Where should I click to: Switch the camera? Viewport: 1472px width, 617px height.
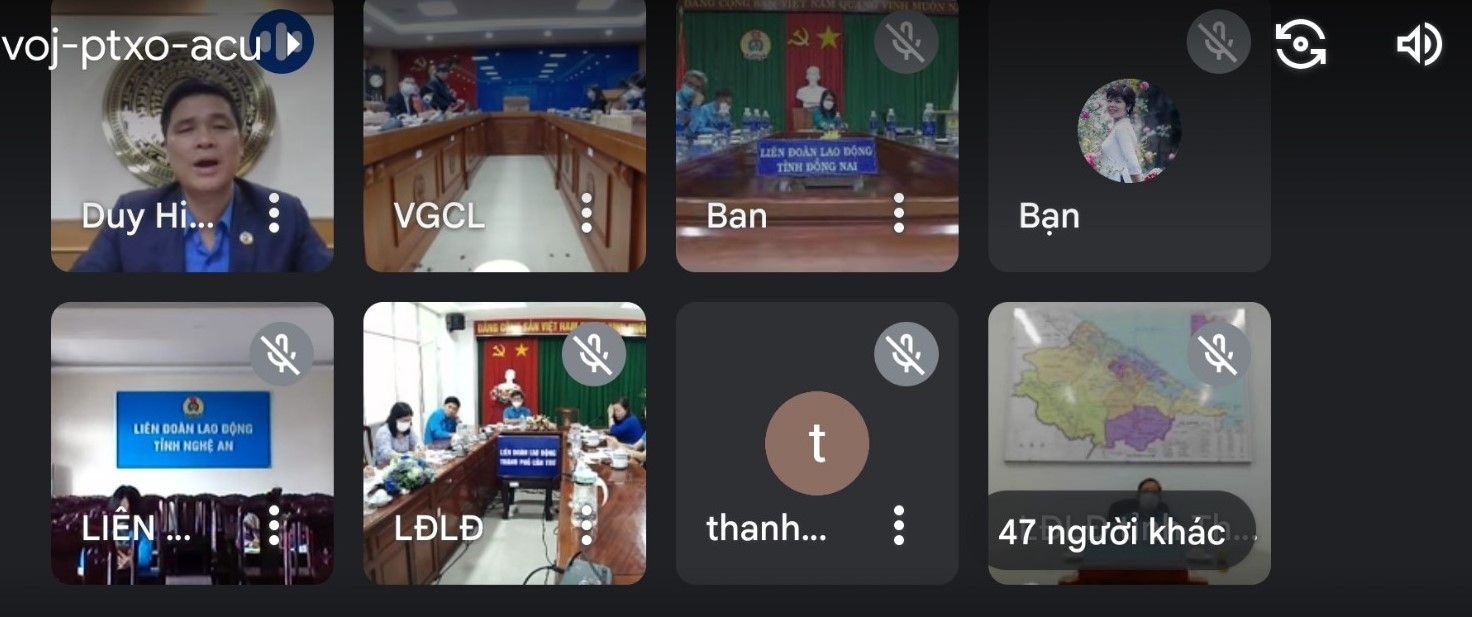coord(1301,45)
